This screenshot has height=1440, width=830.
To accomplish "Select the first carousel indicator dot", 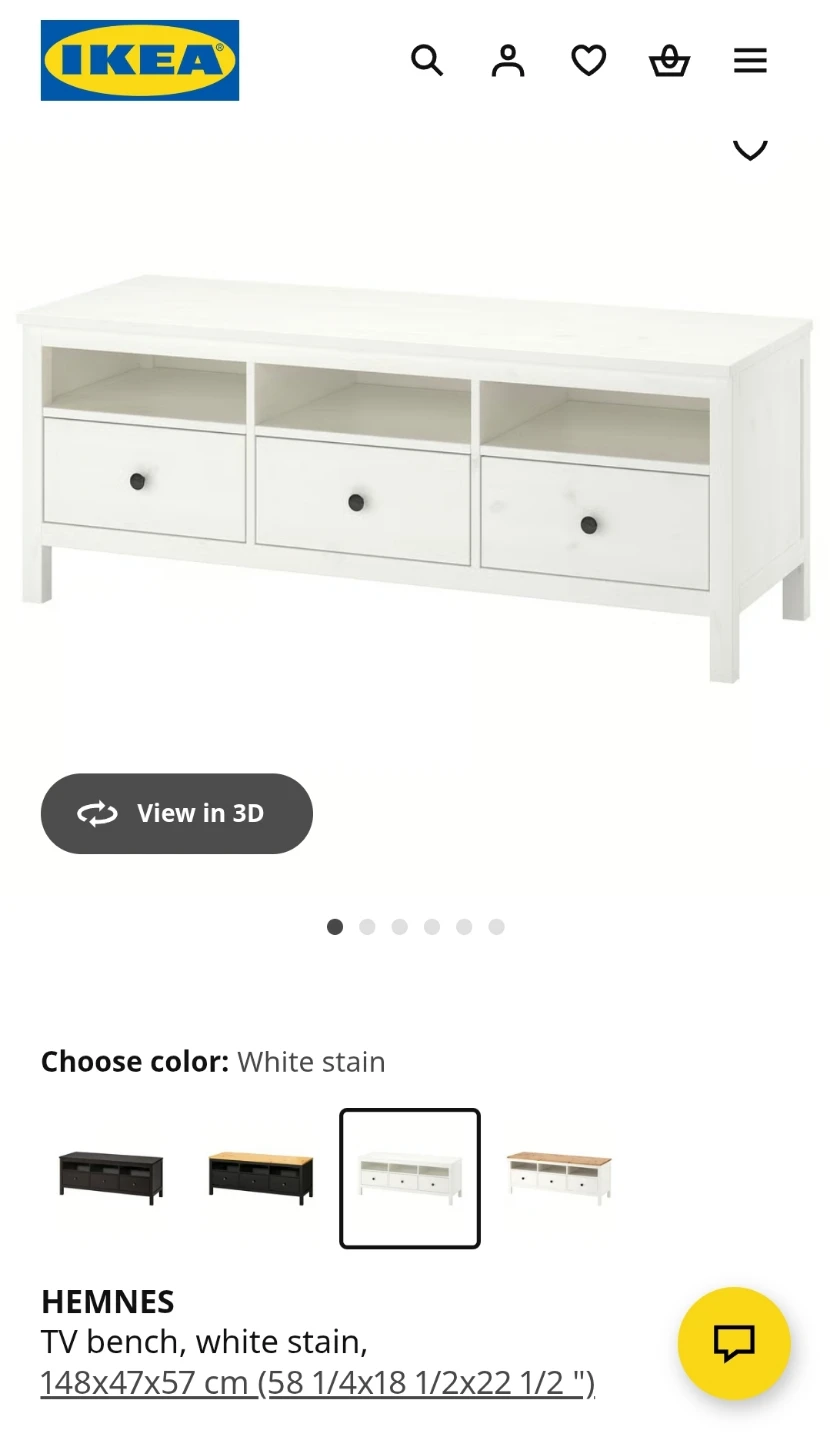I will coord(335,926).
